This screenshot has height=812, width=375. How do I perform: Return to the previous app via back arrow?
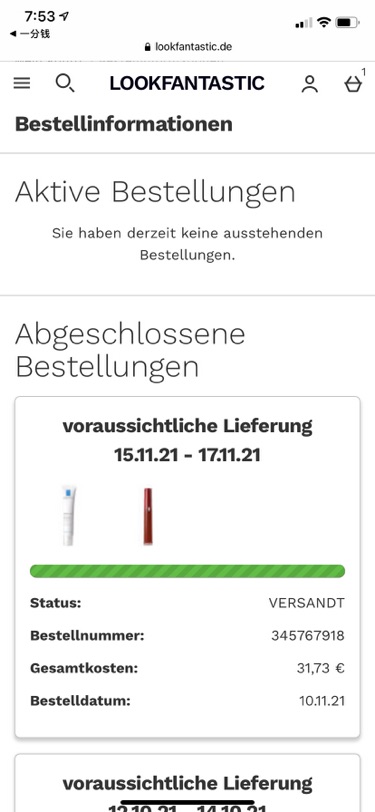pyautogui.click(x=30, y=34)
